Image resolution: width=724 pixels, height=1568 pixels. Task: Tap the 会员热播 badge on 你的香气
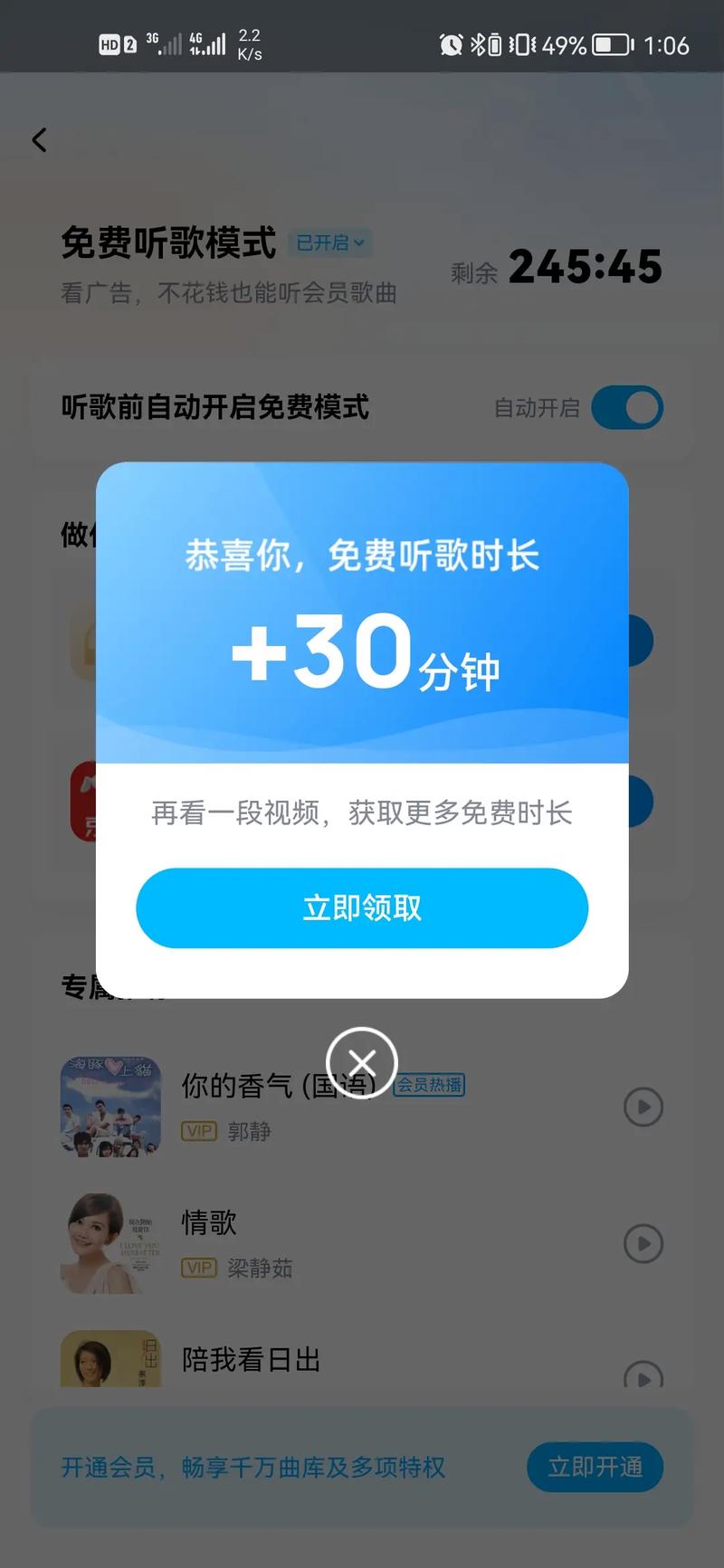tap(427, 1085)
